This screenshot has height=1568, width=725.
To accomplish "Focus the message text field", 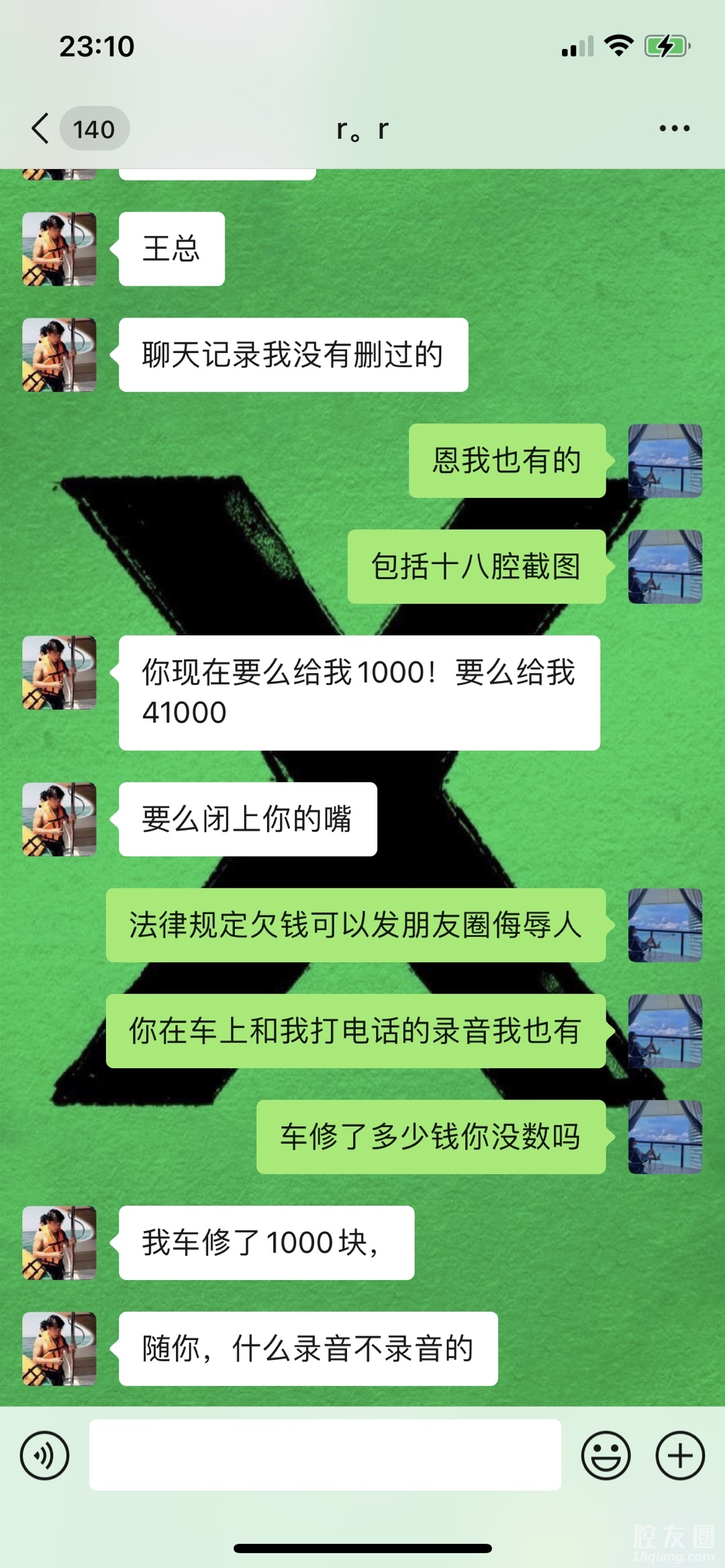I will point(325,1455).
